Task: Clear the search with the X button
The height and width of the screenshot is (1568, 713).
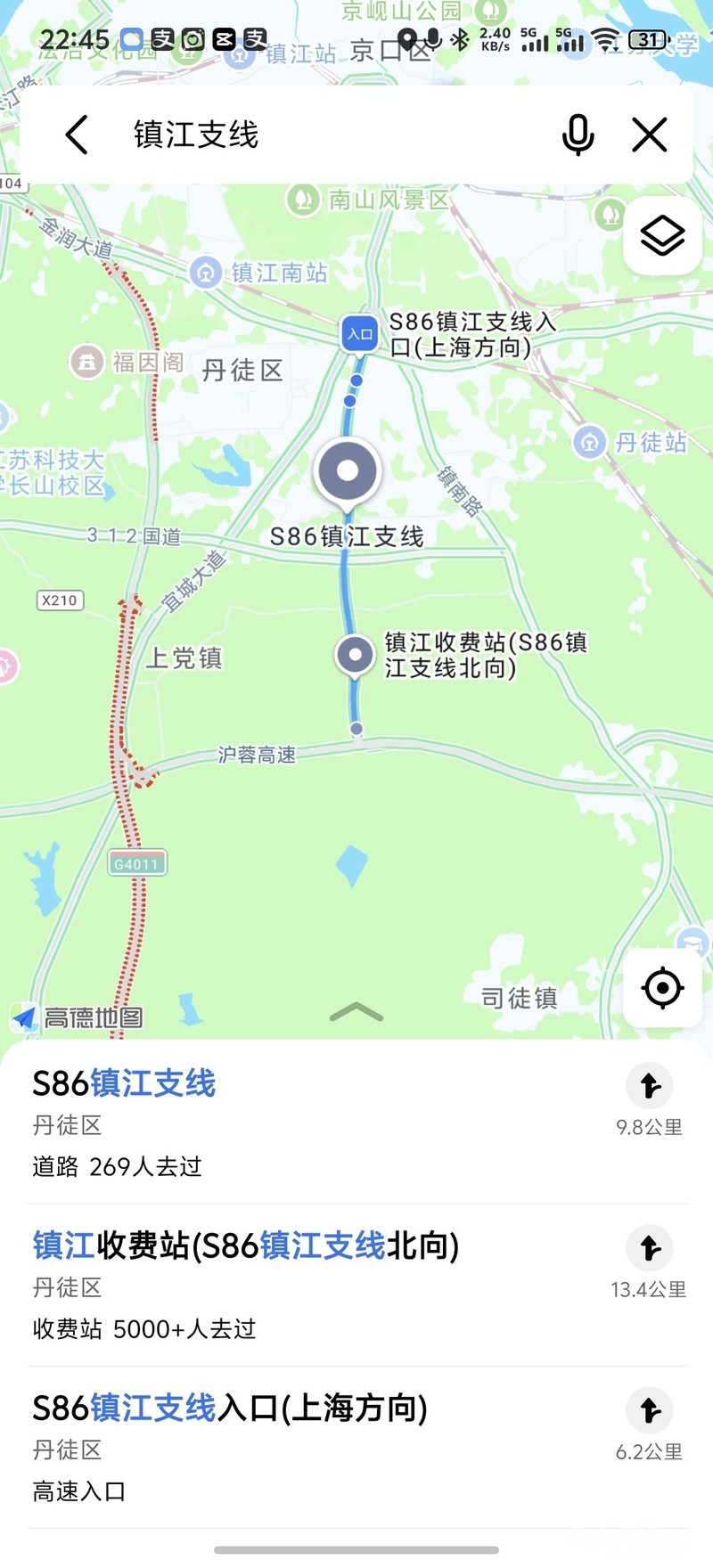Action: (x=649, y=135)
